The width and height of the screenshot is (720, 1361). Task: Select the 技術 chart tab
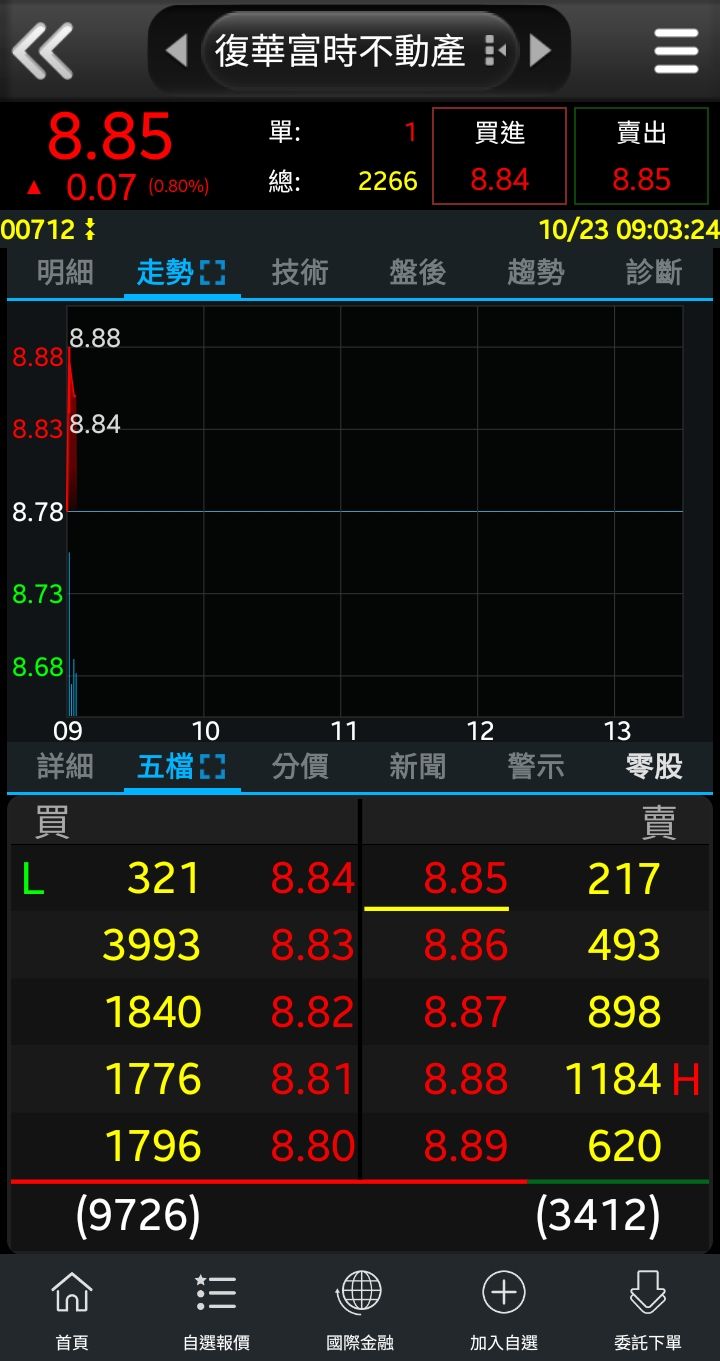[300, 272]
